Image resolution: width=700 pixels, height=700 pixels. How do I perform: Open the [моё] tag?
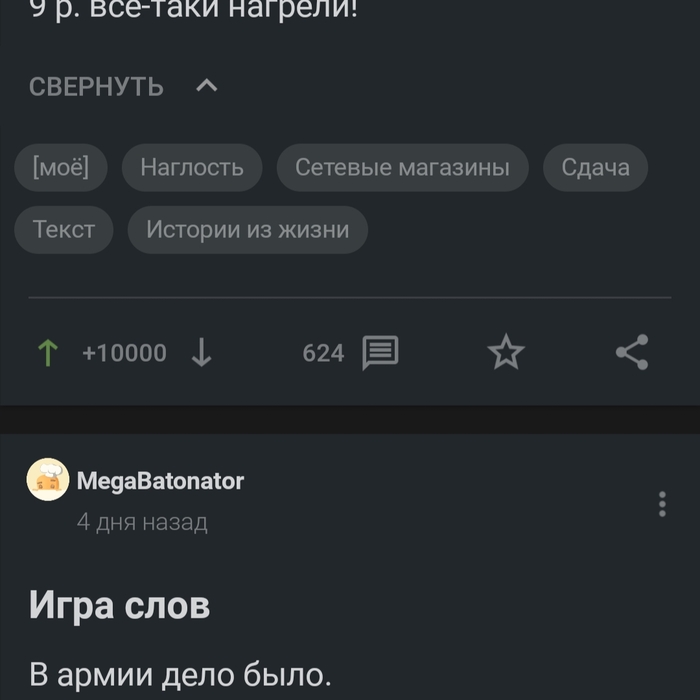(x=61, y=167)
